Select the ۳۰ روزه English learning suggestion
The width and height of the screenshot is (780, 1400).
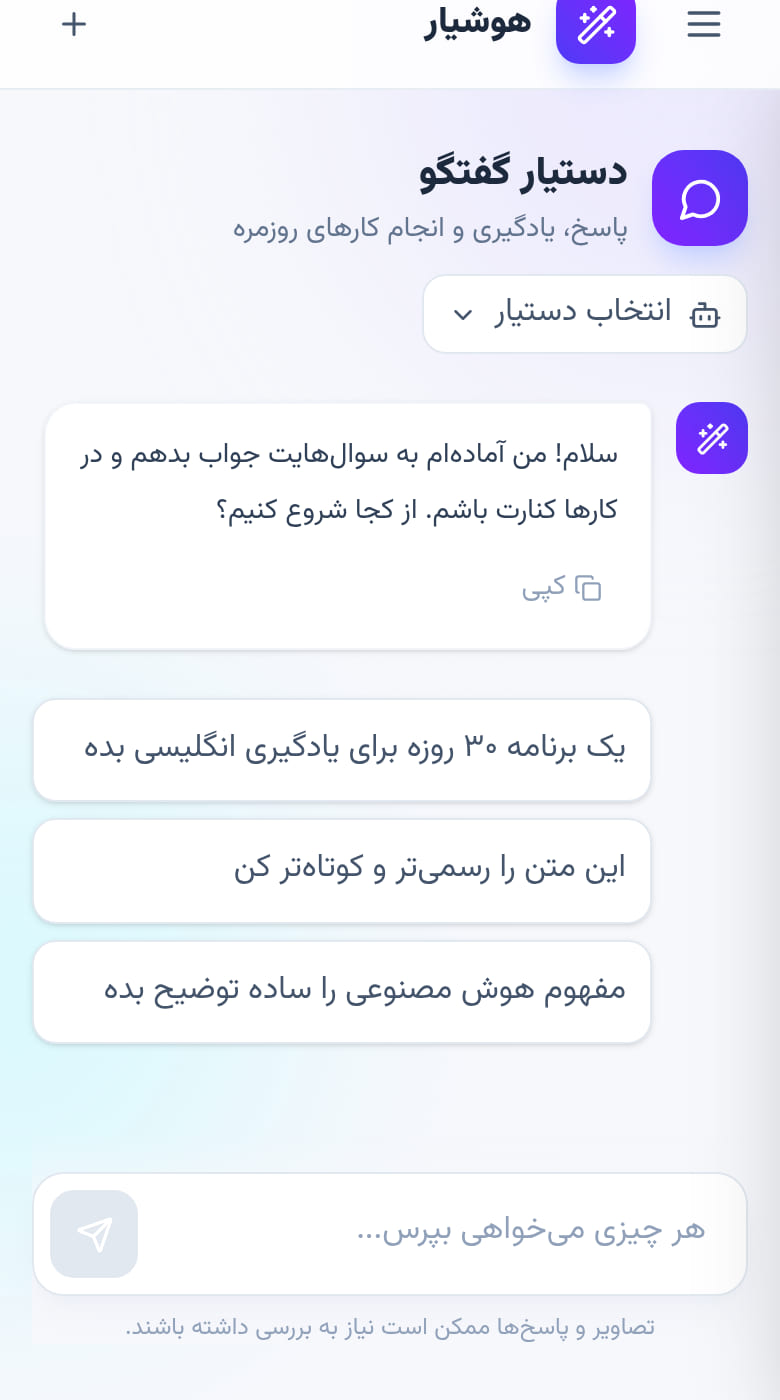tap(342, 750)
